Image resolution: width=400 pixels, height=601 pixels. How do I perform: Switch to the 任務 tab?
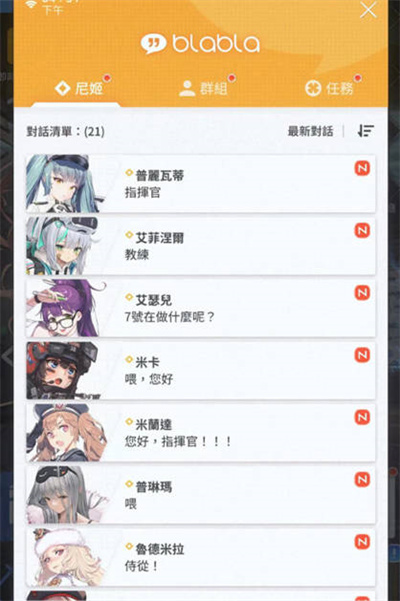click(330, 89)
